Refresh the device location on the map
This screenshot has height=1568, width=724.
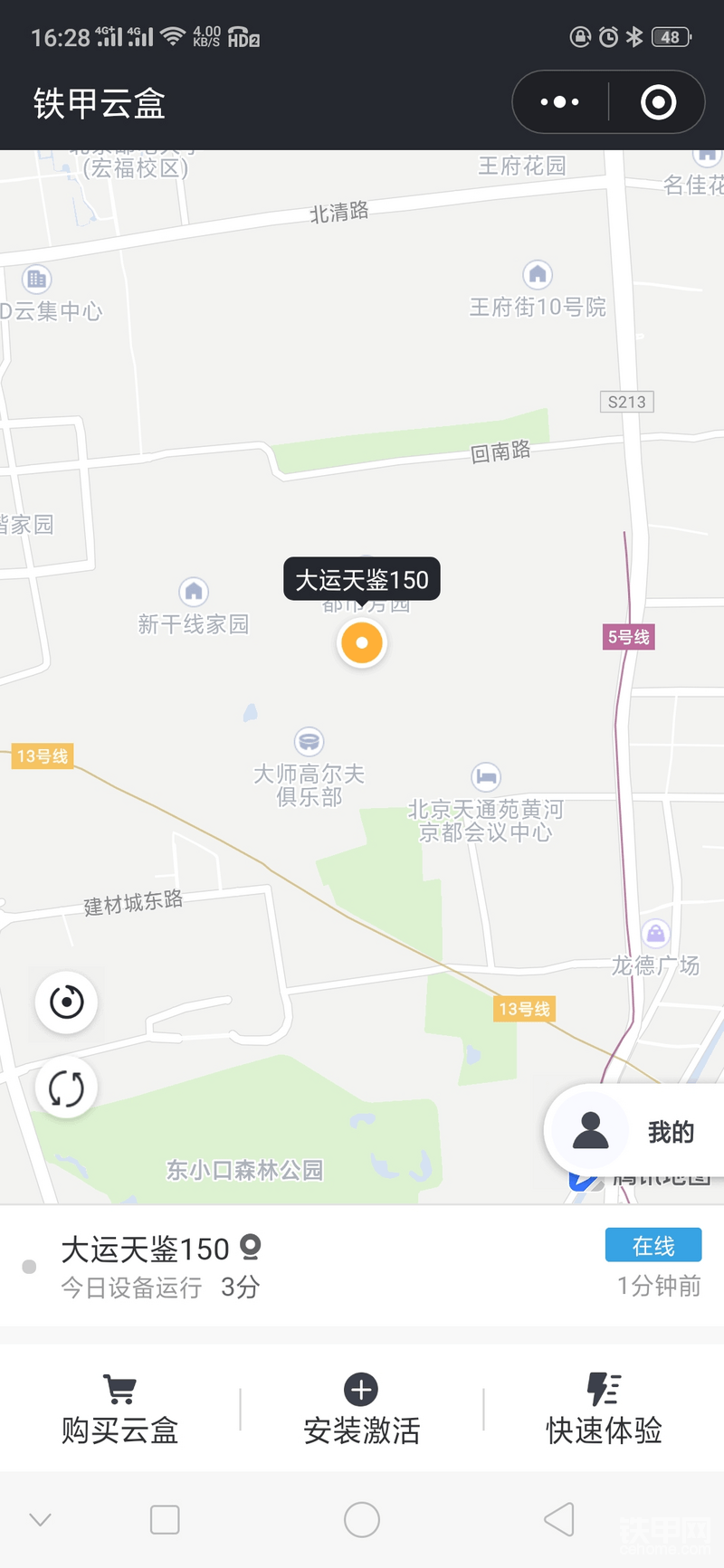click(x=66, y=1088)
